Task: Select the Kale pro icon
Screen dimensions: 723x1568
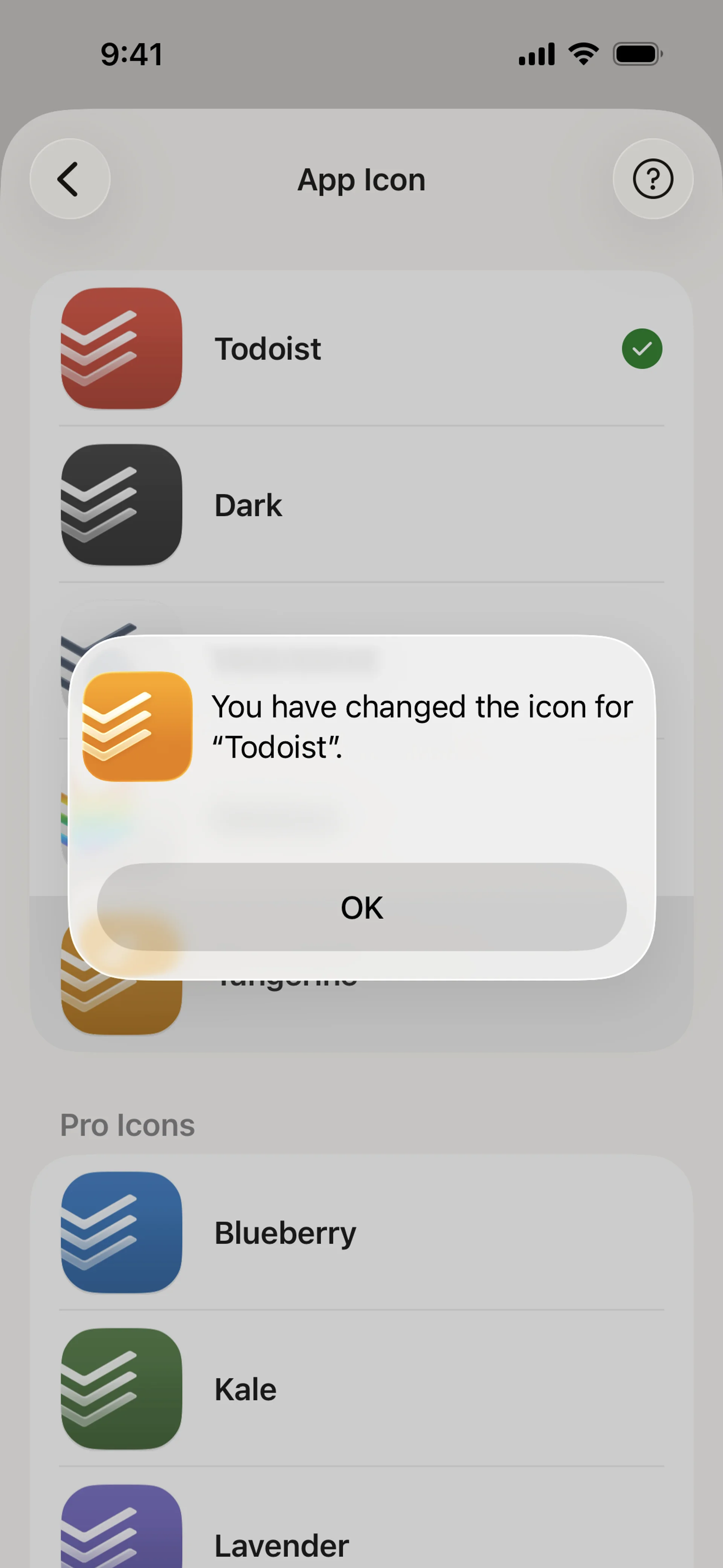Action: coord(361,1389)
